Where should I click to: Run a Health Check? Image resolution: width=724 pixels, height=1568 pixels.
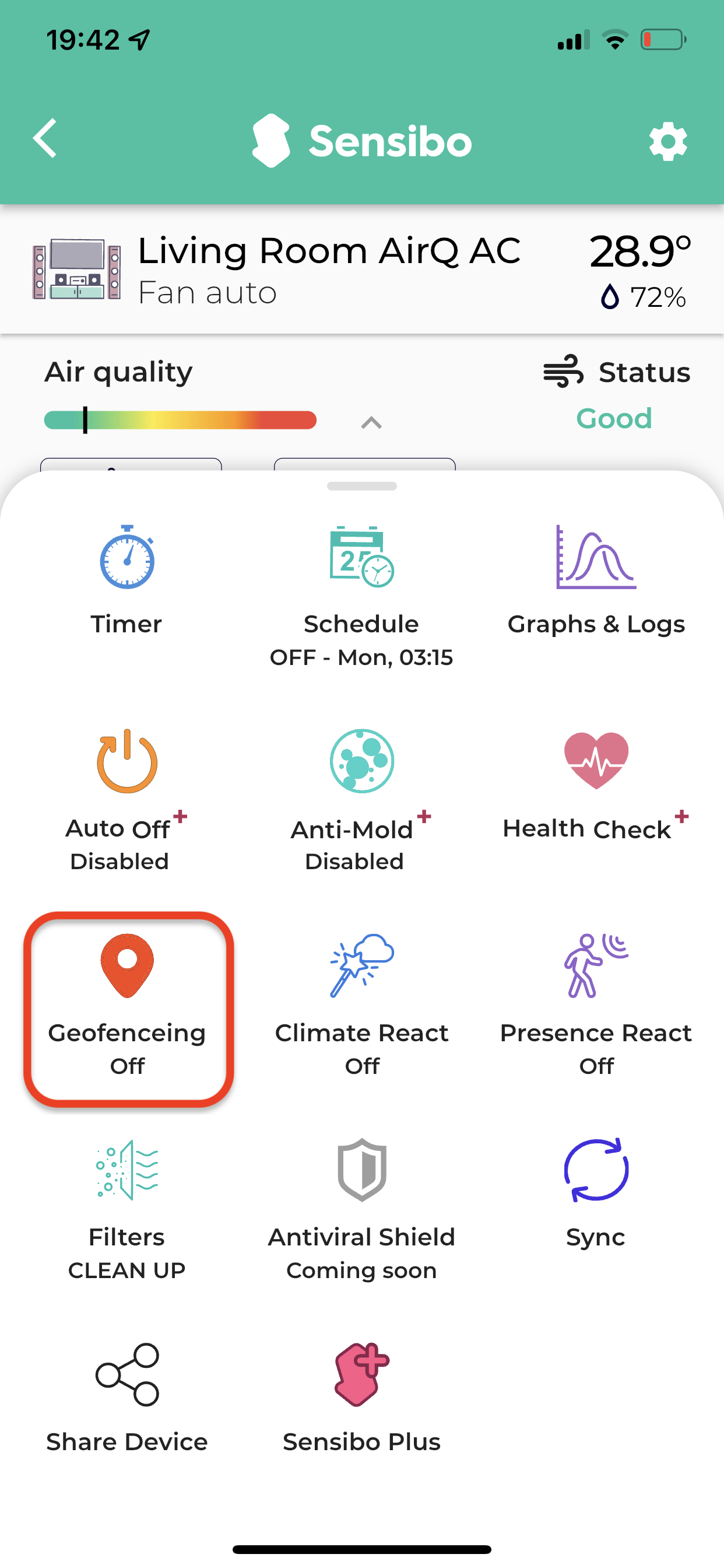(x=596, y=785)
